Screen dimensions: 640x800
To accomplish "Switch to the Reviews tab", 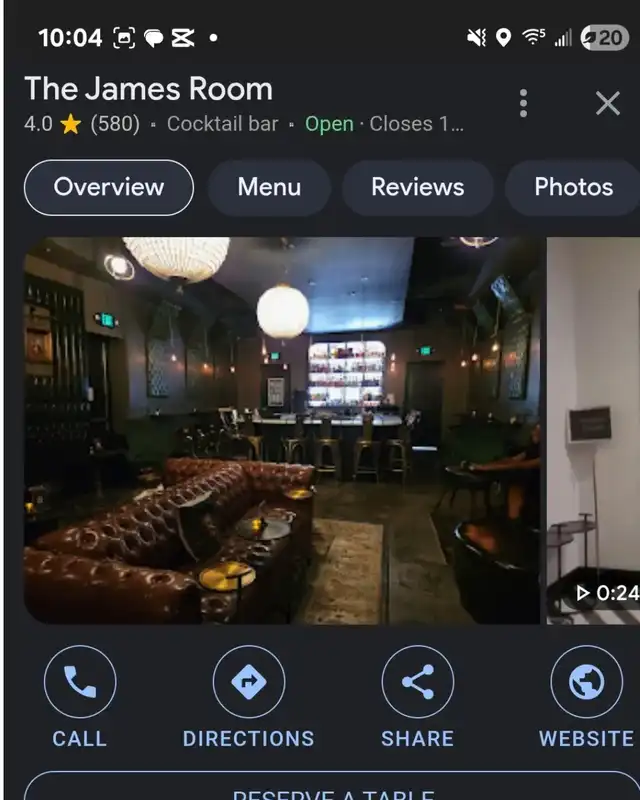I will pyautogui.click(x=417, y=187).
